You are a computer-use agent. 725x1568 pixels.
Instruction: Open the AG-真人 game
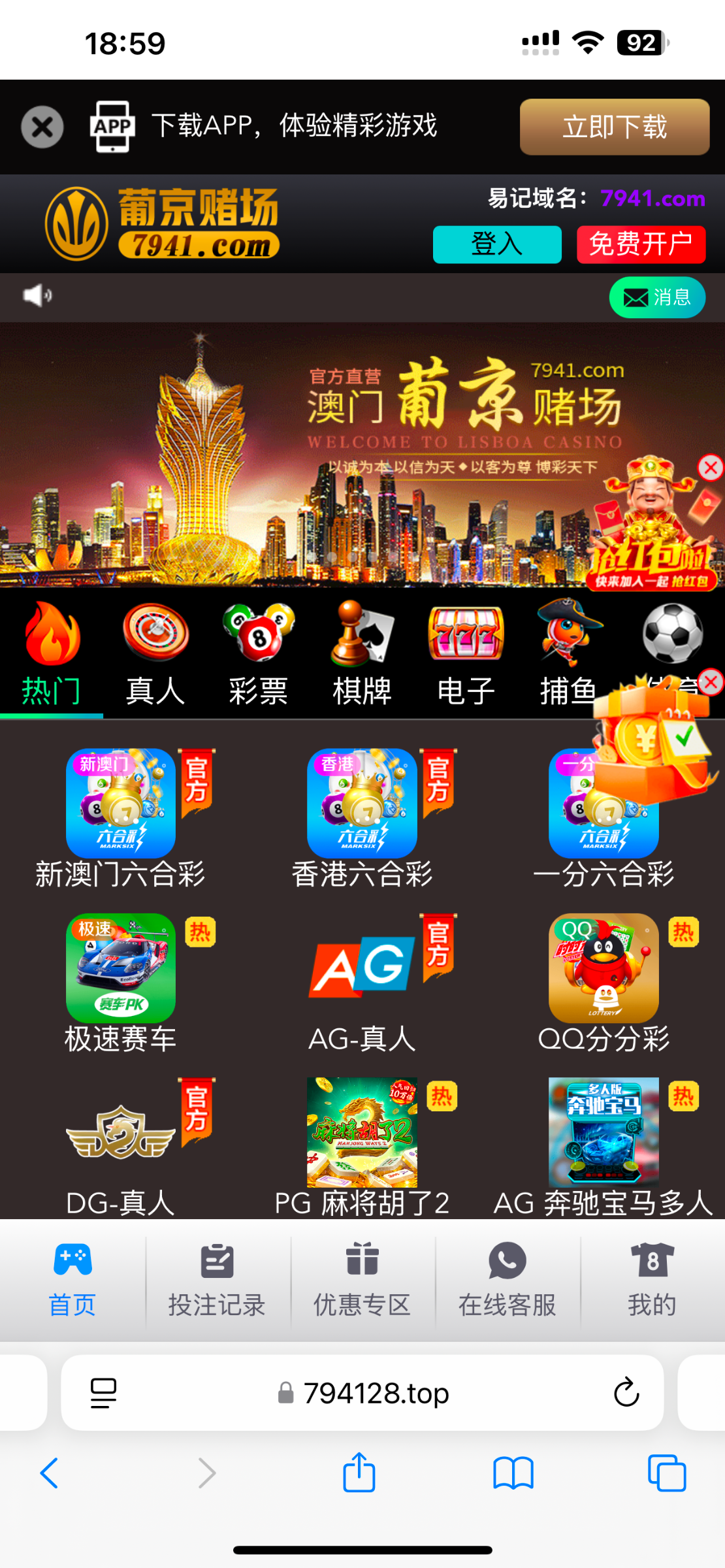coord(362,981)
